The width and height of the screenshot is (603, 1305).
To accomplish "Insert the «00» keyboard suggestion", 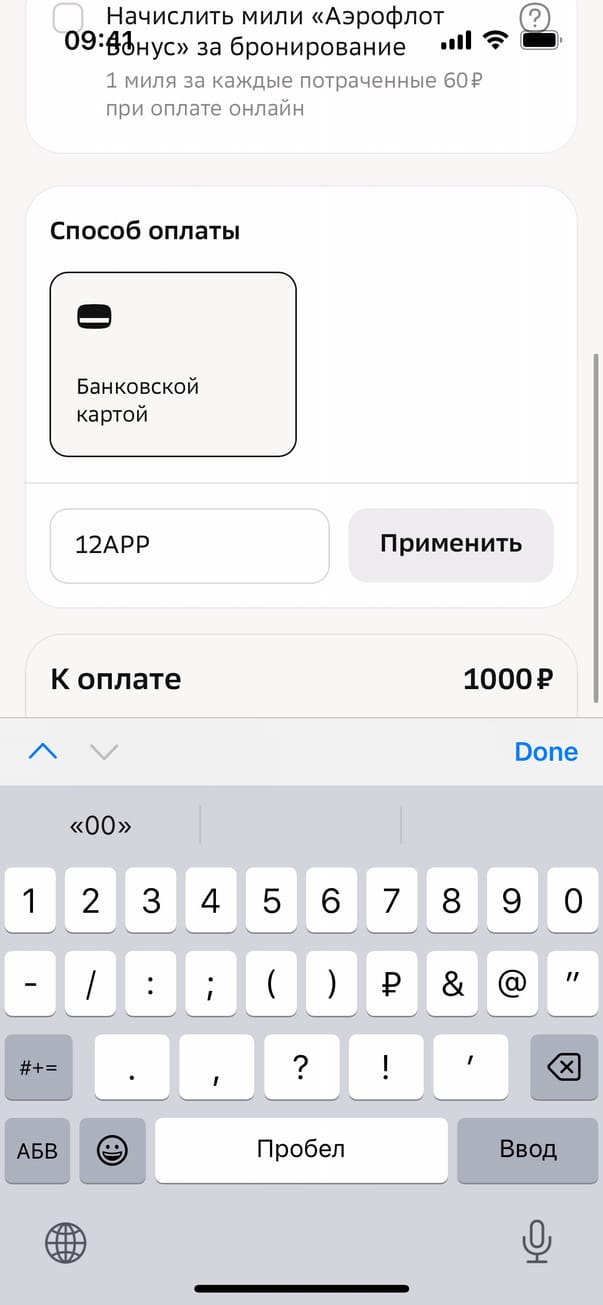I will [x=101, y=826].
